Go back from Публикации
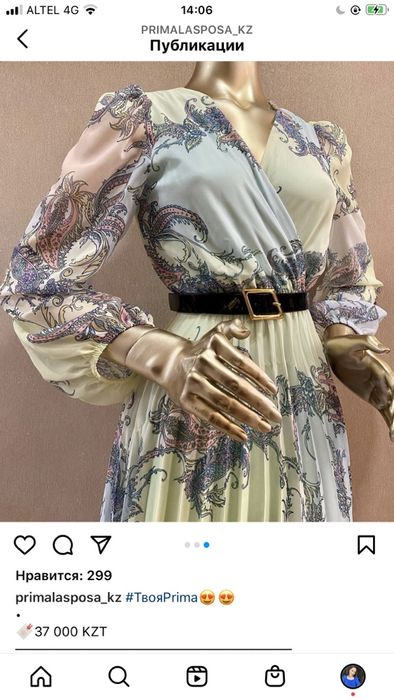Image resolution: width=394 pixels, height=700 pixels. [22, 39]
